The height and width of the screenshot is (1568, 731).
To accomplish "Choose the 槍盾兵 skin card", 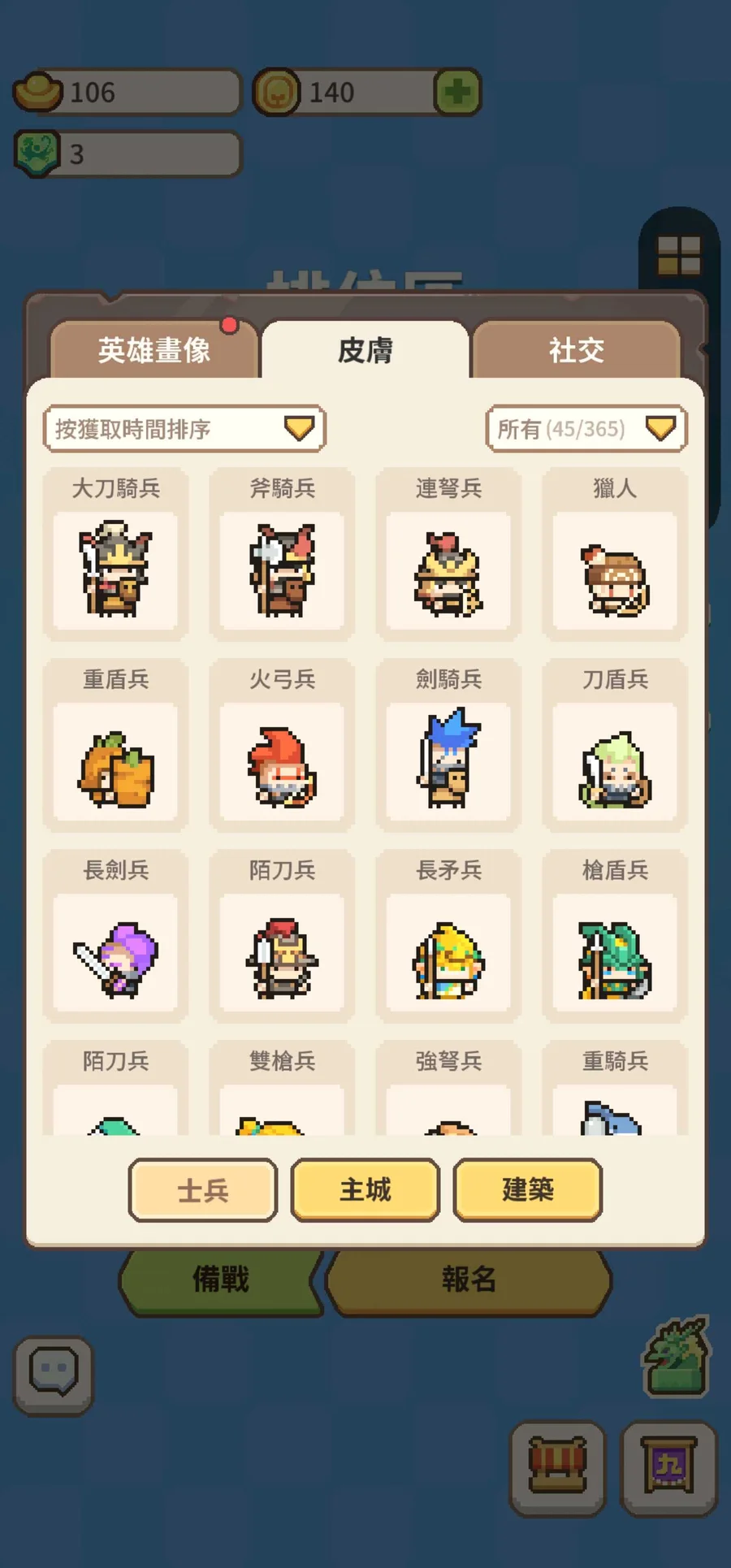I will pos(615,936).
